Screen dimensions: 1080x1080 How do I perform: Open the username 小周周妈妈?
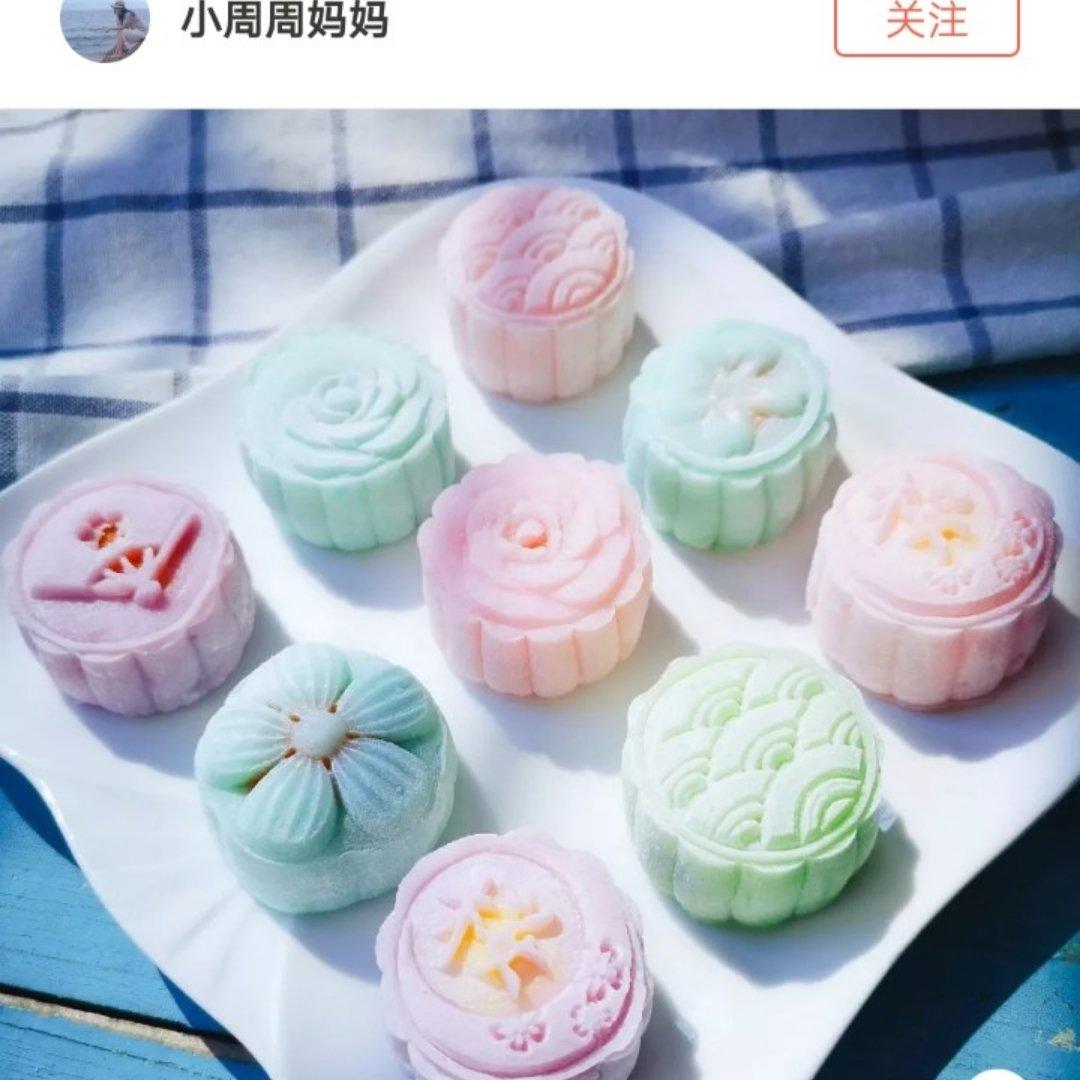(284, 21)
